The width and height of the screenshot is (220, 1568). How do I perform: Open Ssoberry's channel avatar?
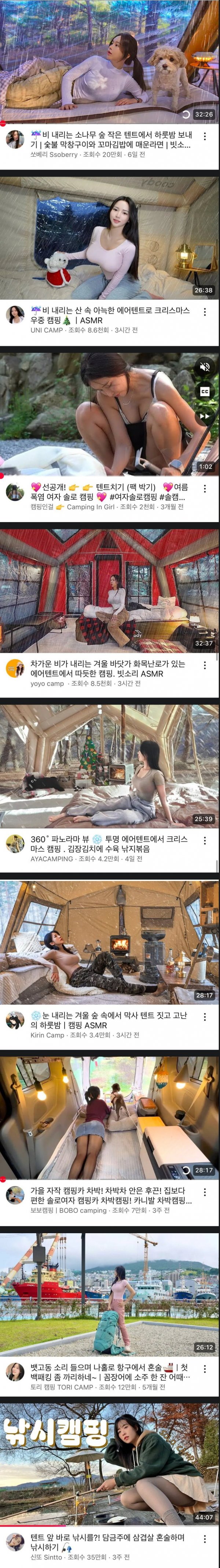[15, 139]
